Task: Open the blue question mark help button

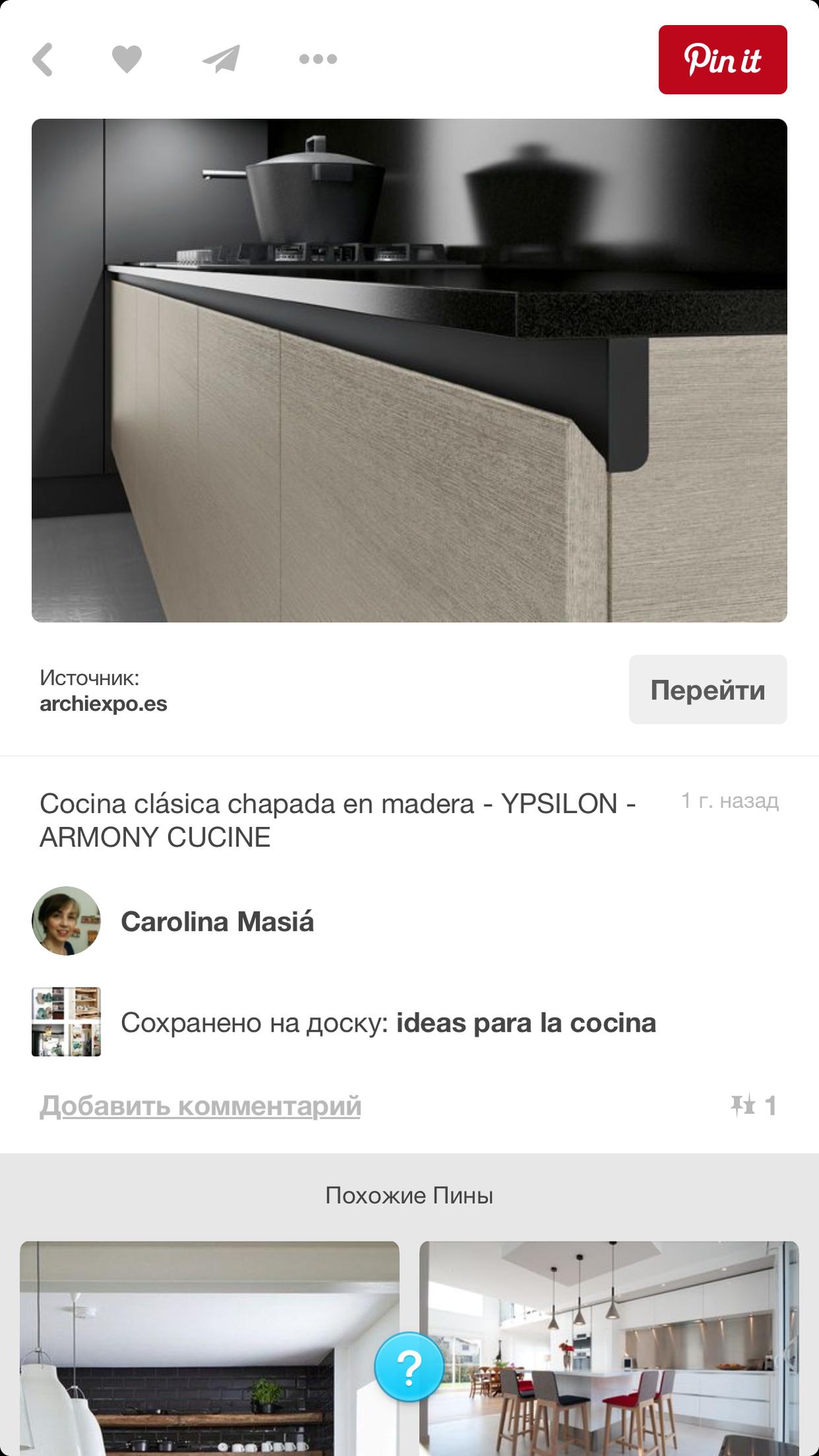Action: (409, 1366)
